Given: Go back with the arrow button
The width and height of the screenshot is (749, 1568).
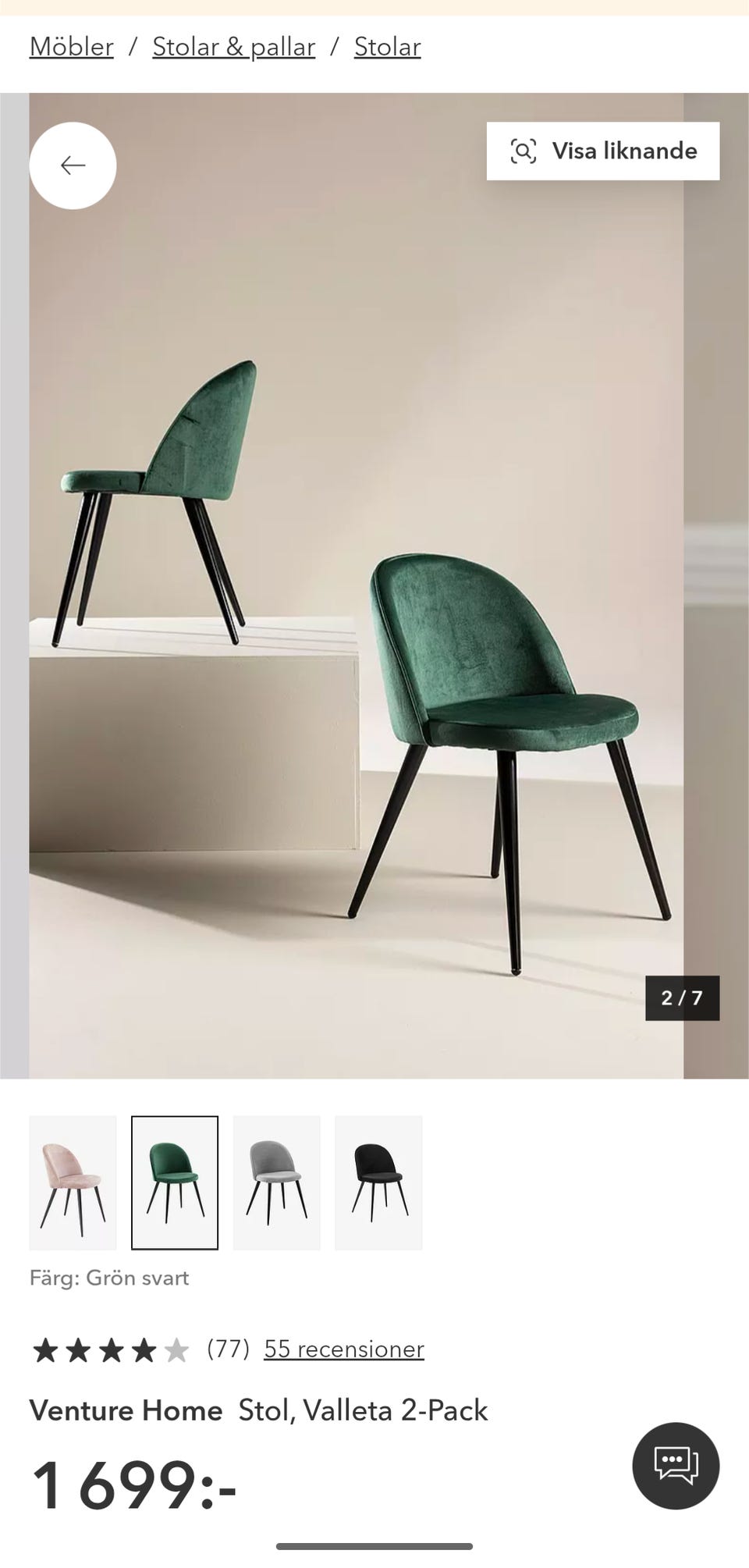Looking at the screenshot, I should click(x=73, y=165).
